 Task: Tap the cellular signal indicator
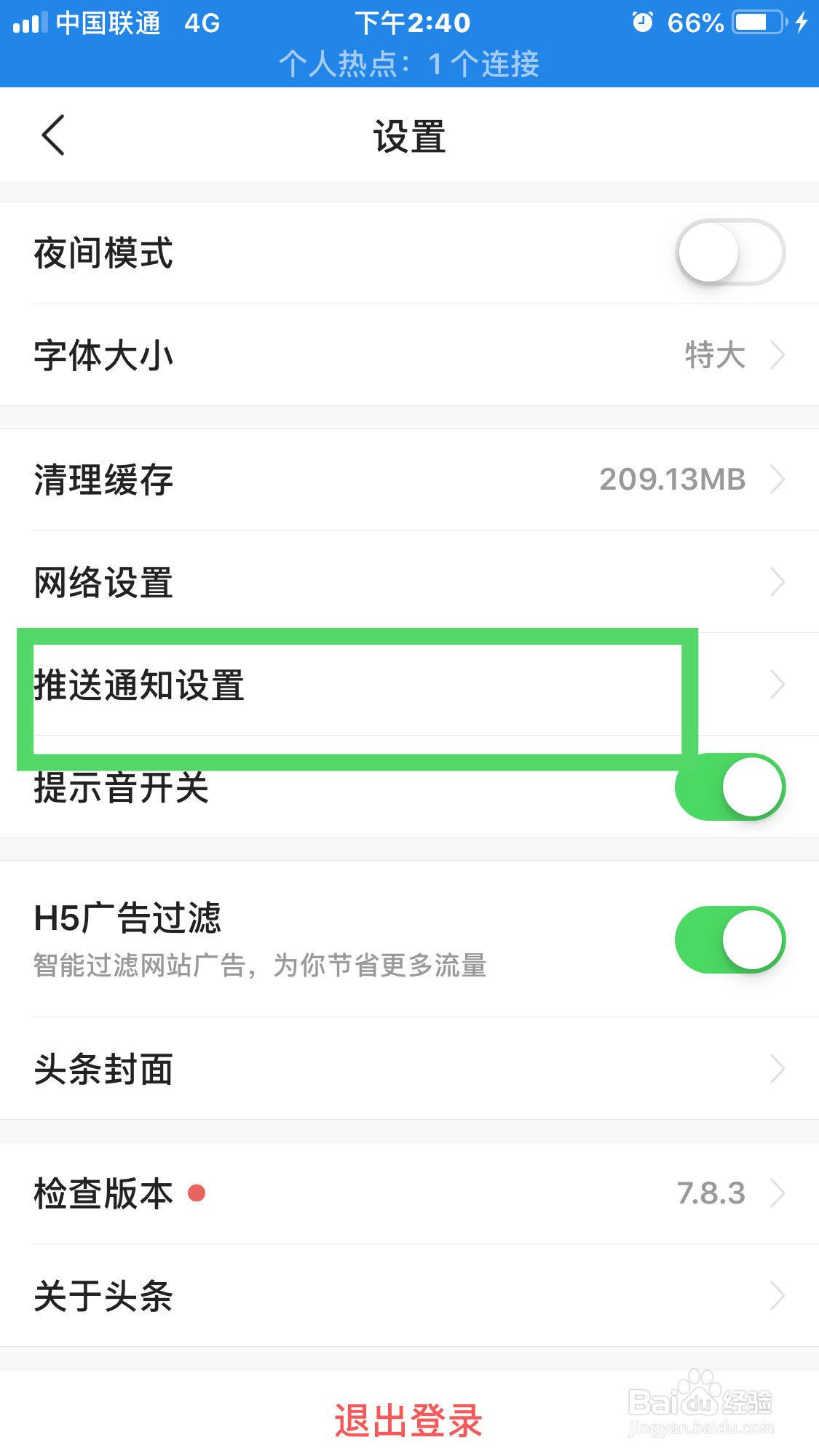tap(31, 21)
